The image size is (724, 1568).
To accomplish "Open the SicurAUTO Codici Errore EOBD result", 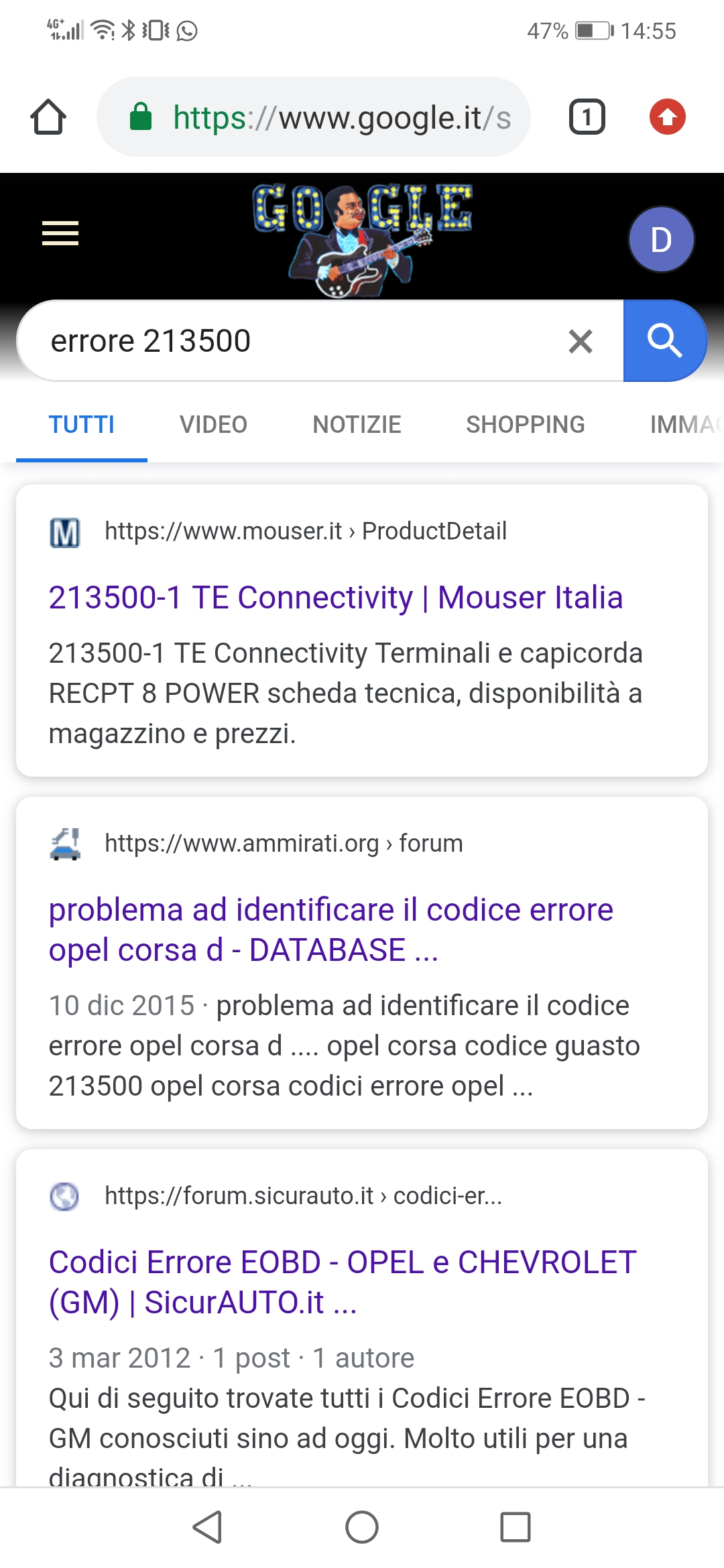I will click(343, 1282).
